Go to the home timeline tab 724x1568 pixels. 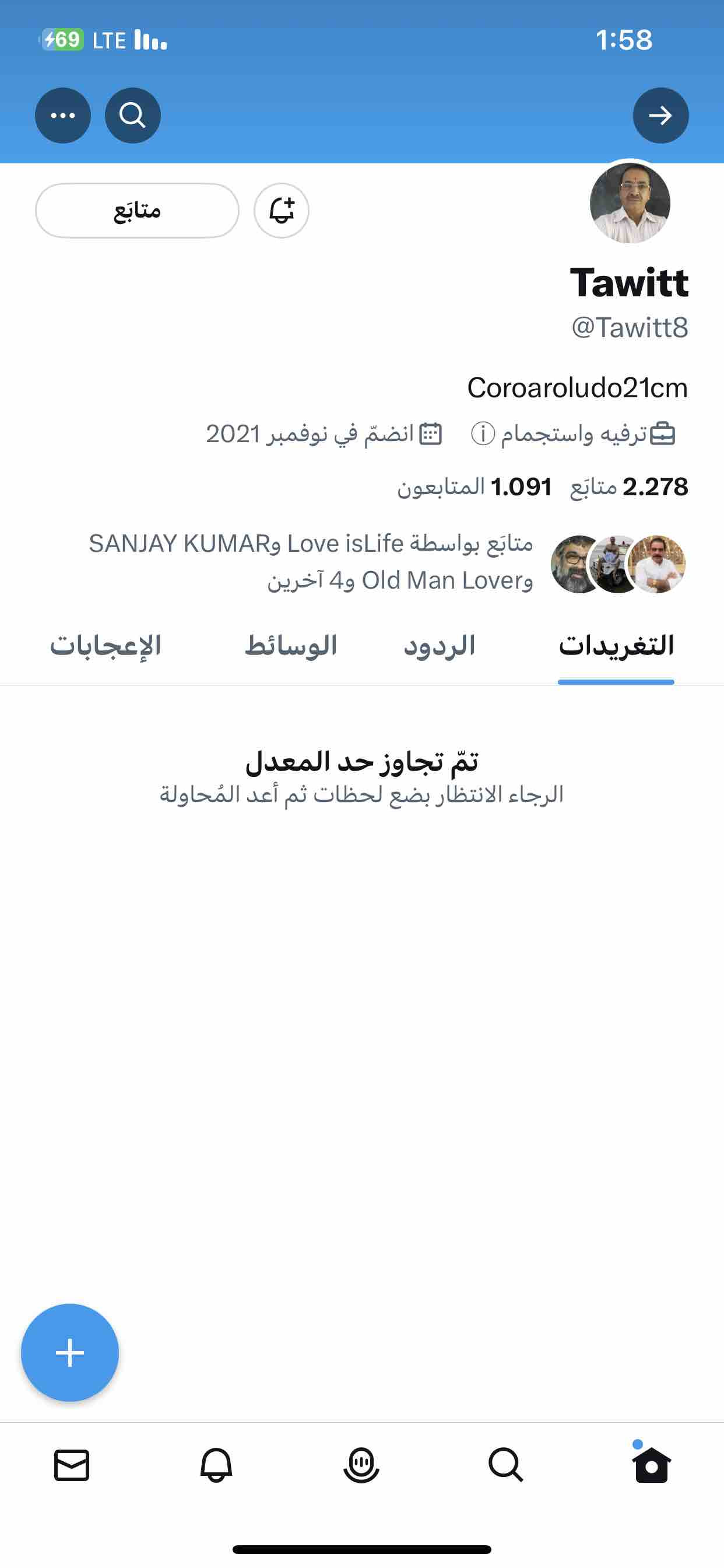tap(651, 1465)
